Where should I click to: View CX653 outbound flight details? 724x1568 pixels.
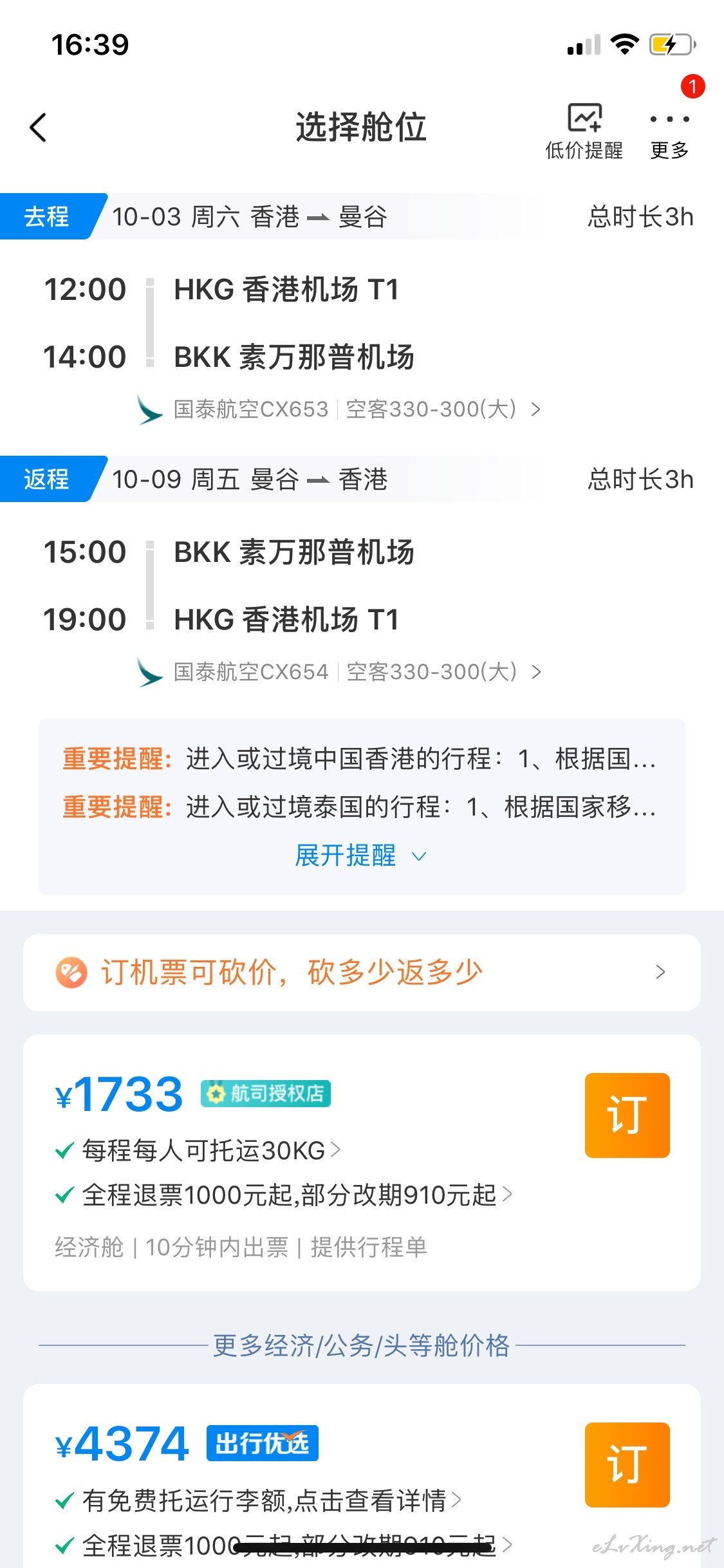click(x=339, y=409)
